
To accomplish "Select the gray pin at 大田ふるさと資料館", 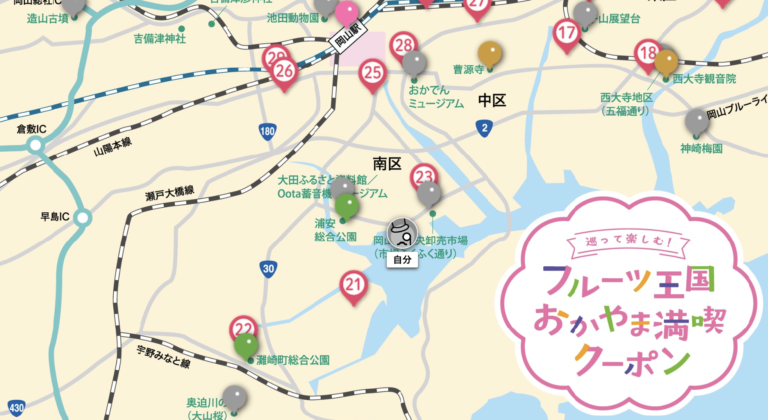I will pos(344,187).
